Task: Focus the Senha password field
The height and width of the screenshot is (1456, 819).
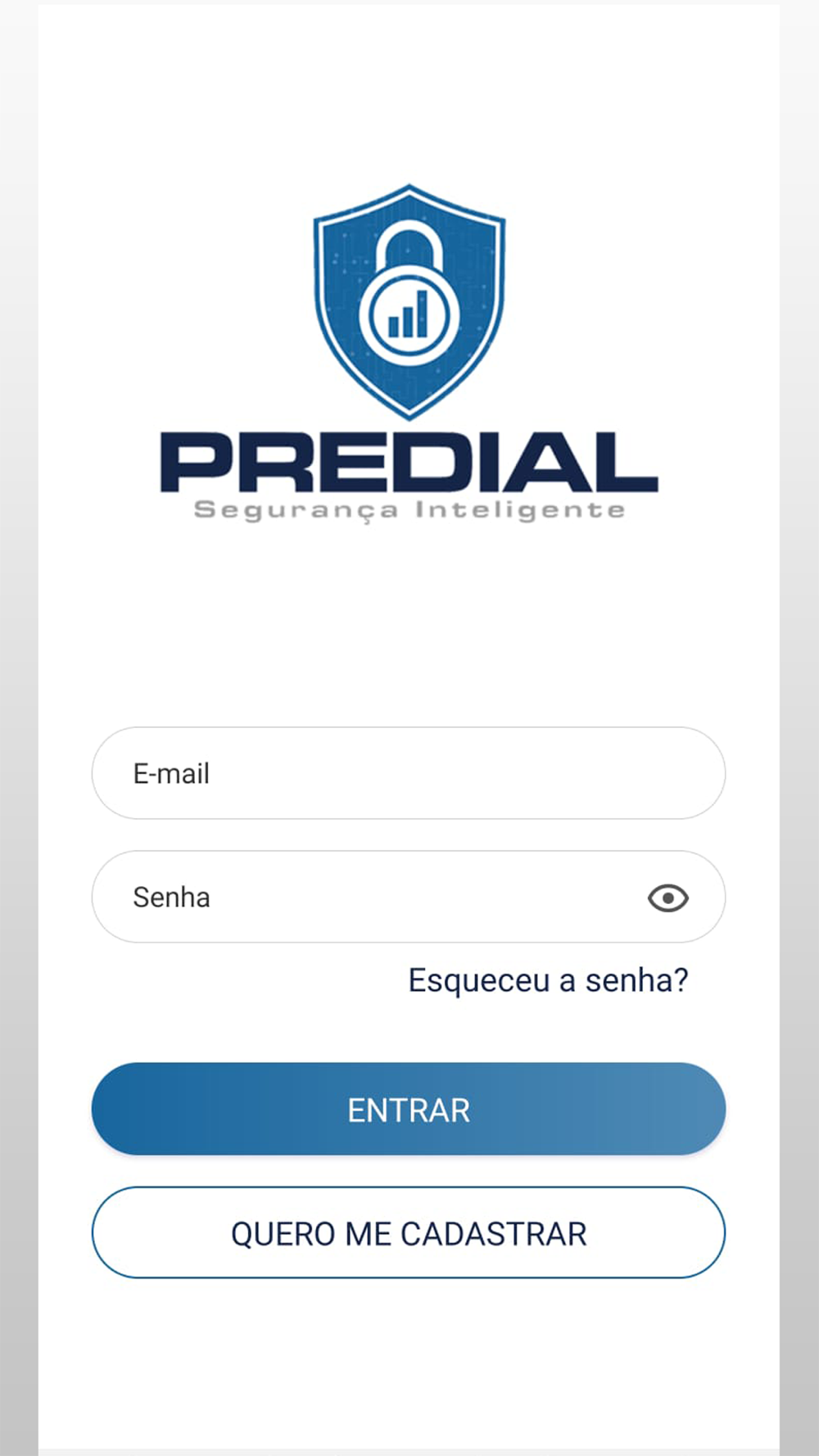Action: (x=408, y=897)
